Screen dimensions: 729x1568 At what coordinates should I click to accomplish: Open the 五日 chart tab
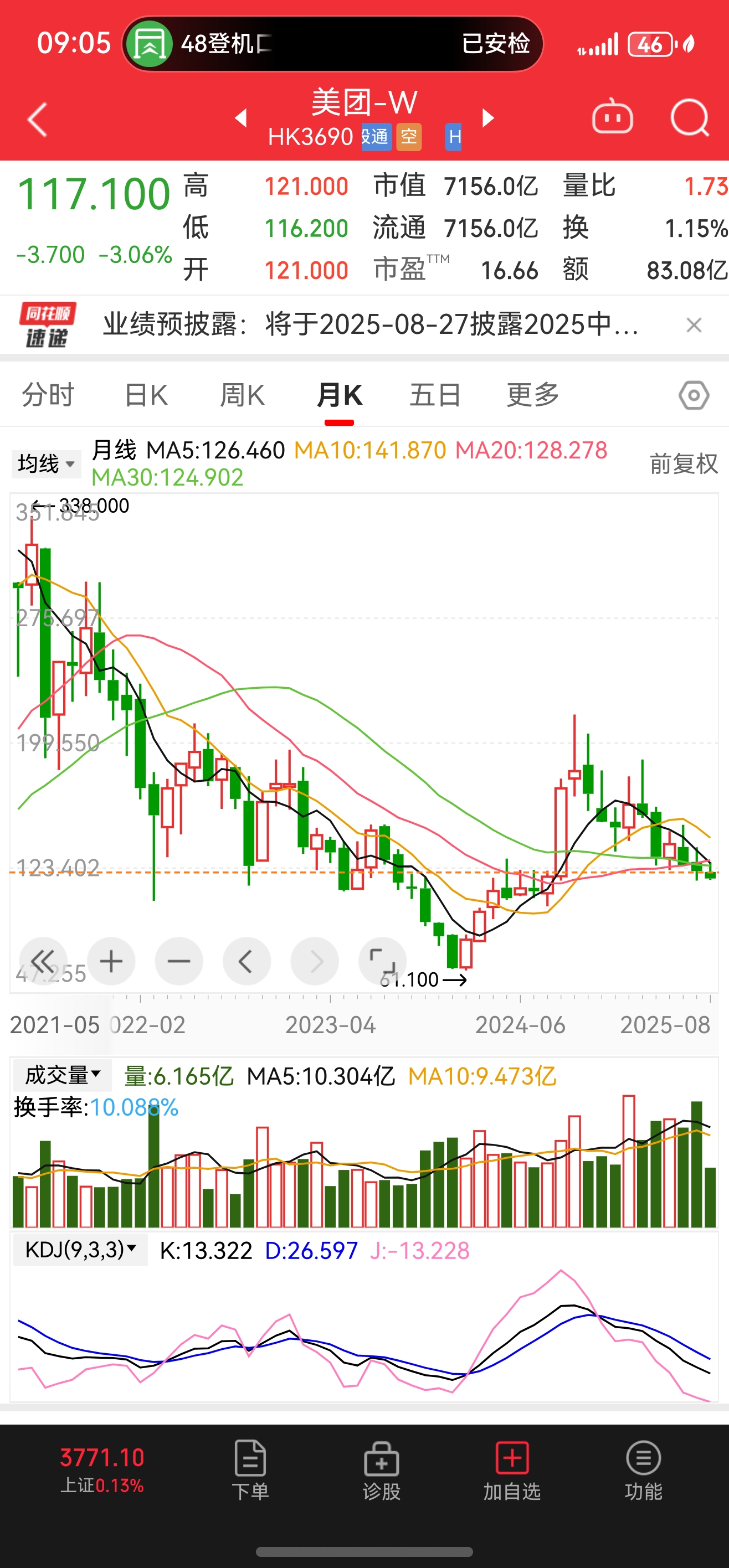point(435,396)
